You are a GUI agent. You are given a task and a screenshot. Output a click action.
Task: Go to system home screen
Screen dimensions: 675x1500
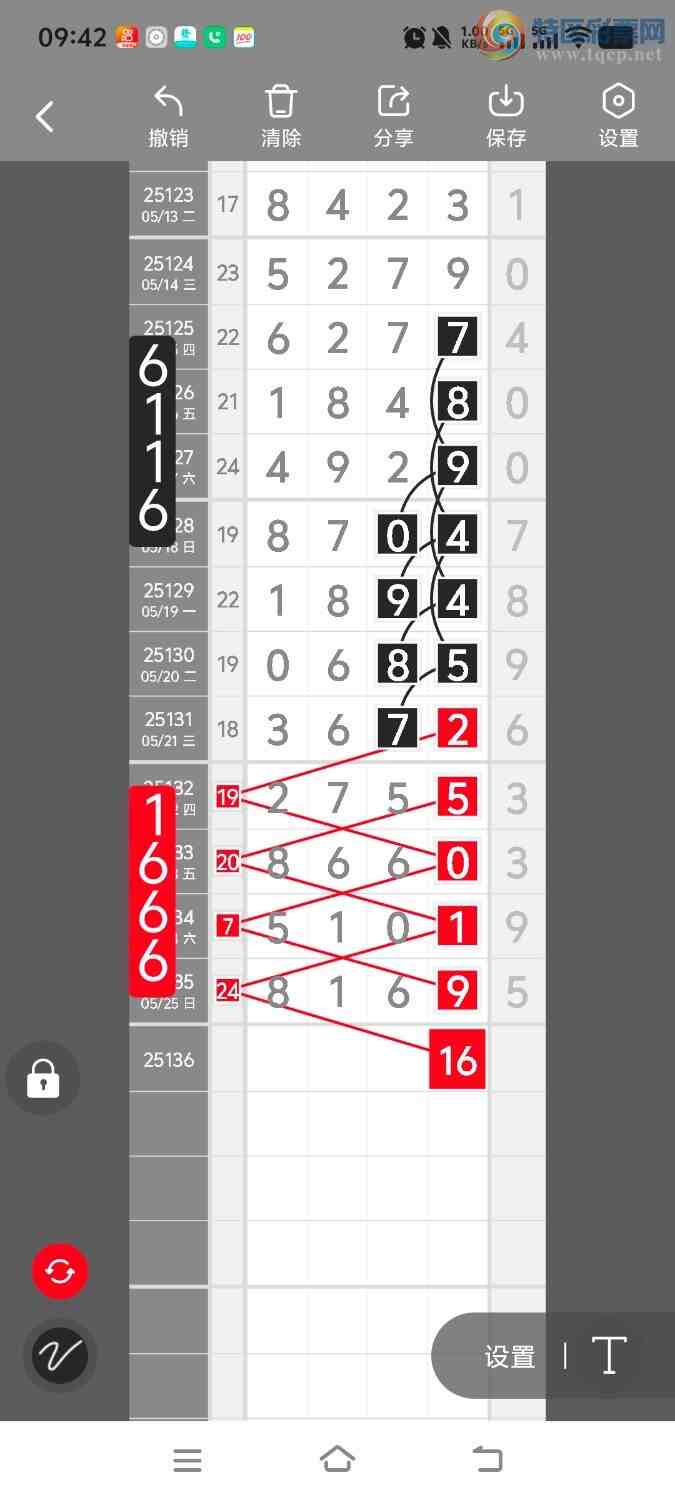337,1460
